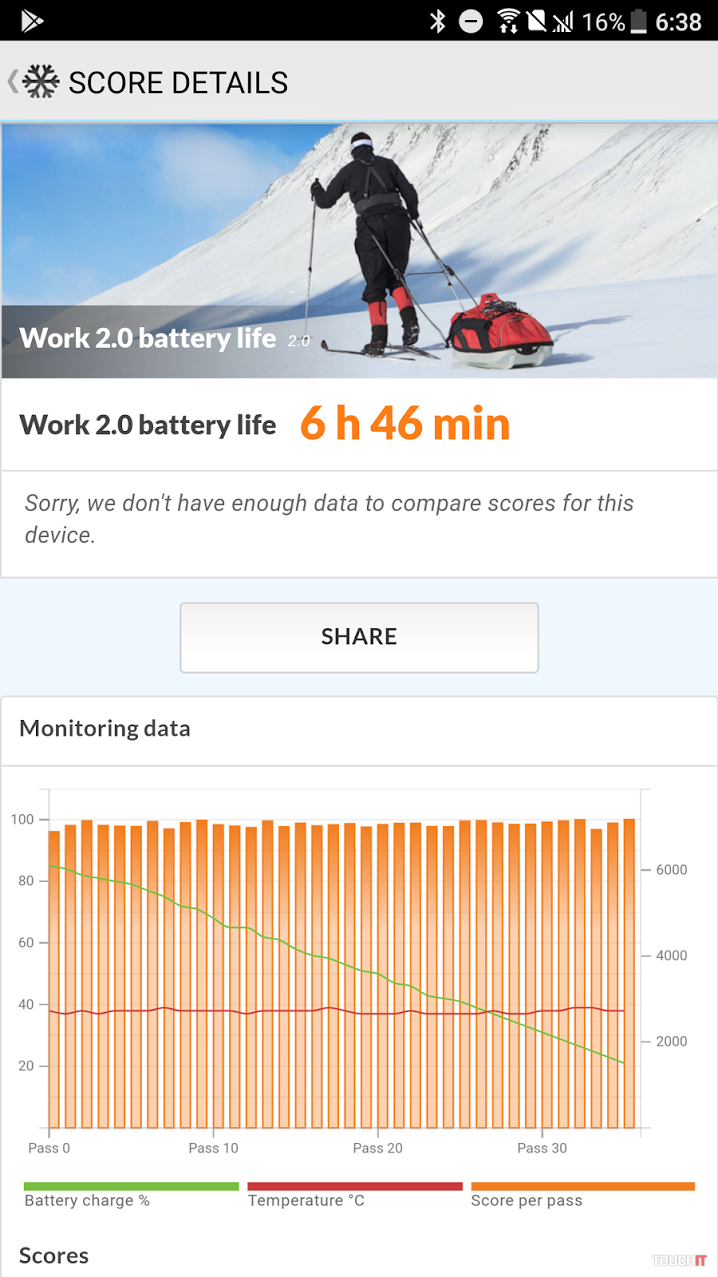Tap the SHARE button
The height and width of the screenshot is (1277, 718).
click(359, 637)
